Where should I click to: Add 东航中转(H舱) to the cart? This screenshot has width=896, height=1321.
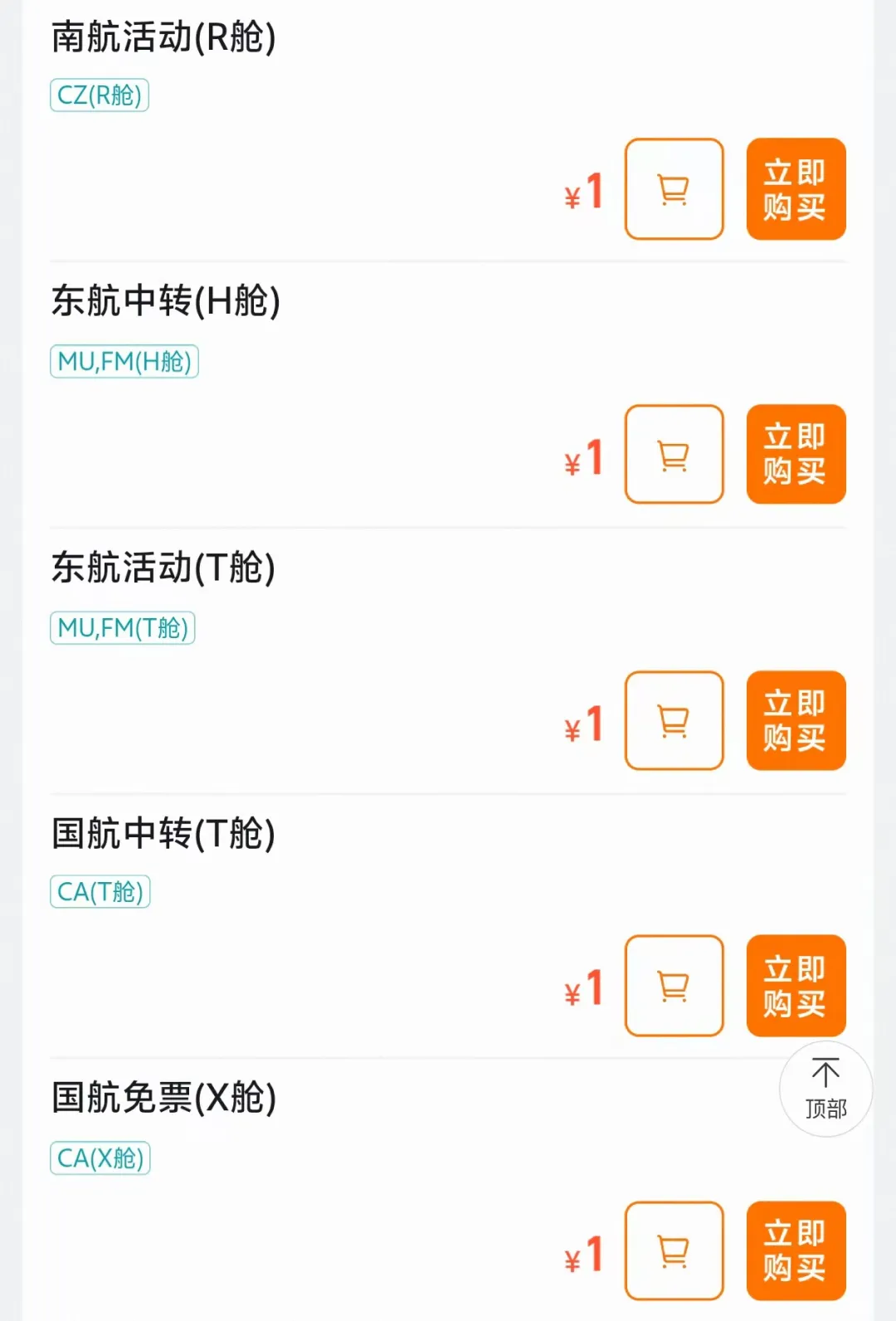pos(674,455)
